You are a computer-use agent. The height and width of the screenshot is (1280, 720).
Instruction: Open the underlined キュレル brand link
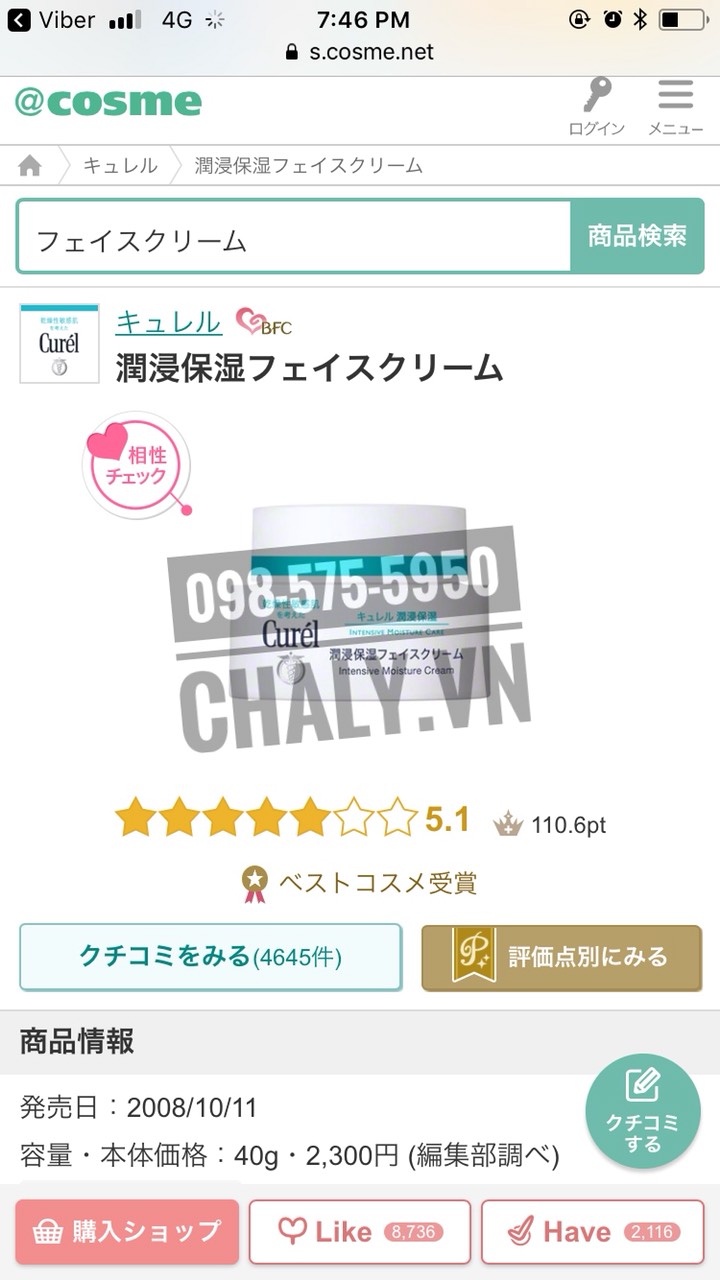(x=168, y=322)
